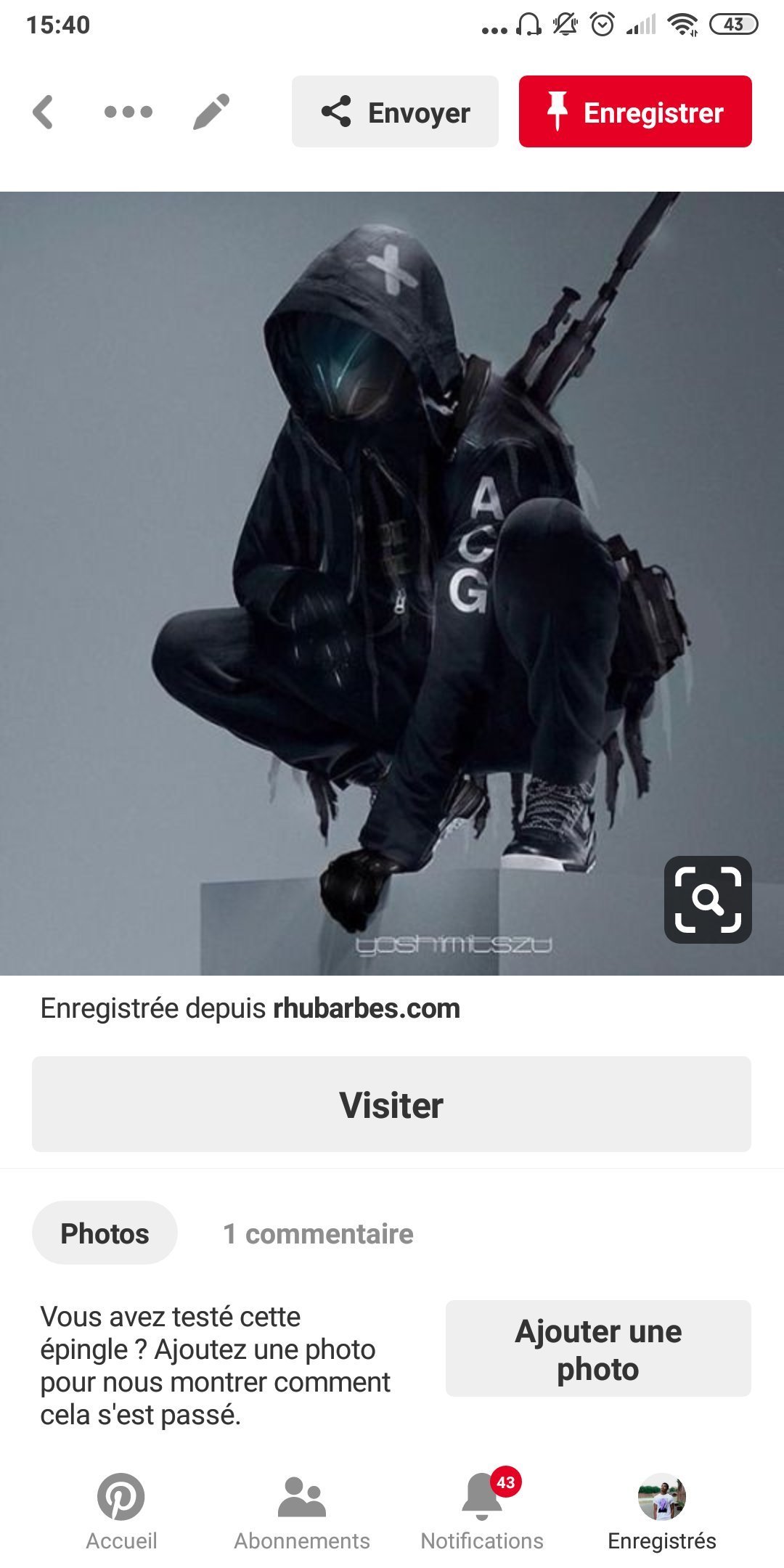784x1568 pixels.
Task: Check the Notifications bell tab
Action: point(482,1510)
